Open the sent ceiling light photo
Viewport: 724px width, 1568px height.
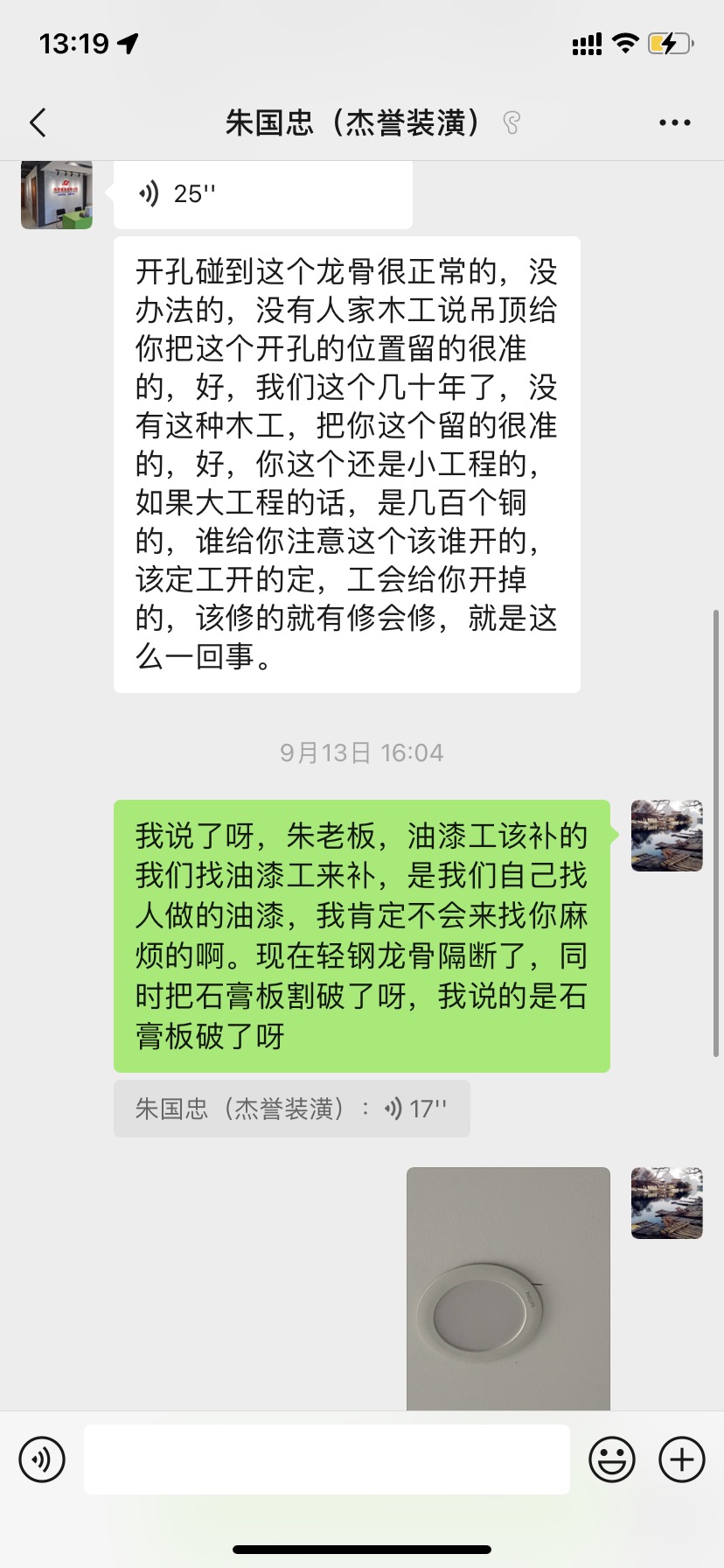coord(508,1288)
